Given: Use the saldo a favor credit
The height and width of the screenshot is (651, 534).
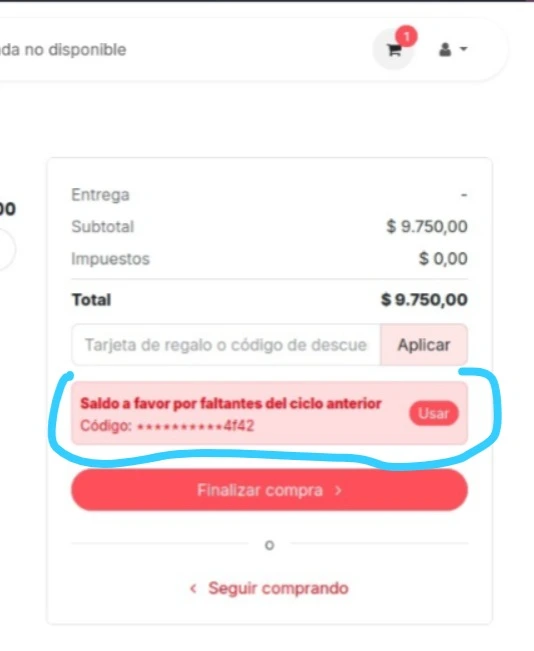Looking at the screenshot, I should (434, 414).
